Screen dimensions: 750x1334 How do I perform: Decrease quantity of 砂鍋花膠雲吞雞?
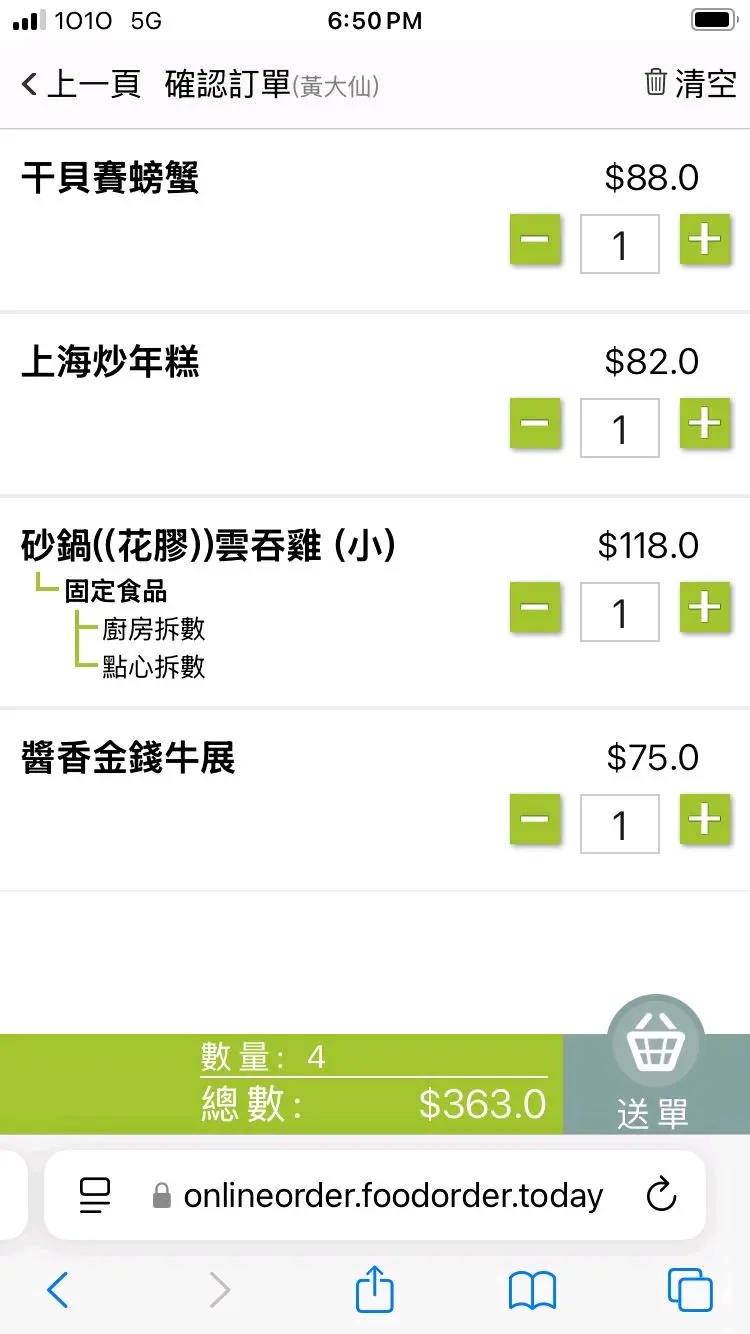535,608
